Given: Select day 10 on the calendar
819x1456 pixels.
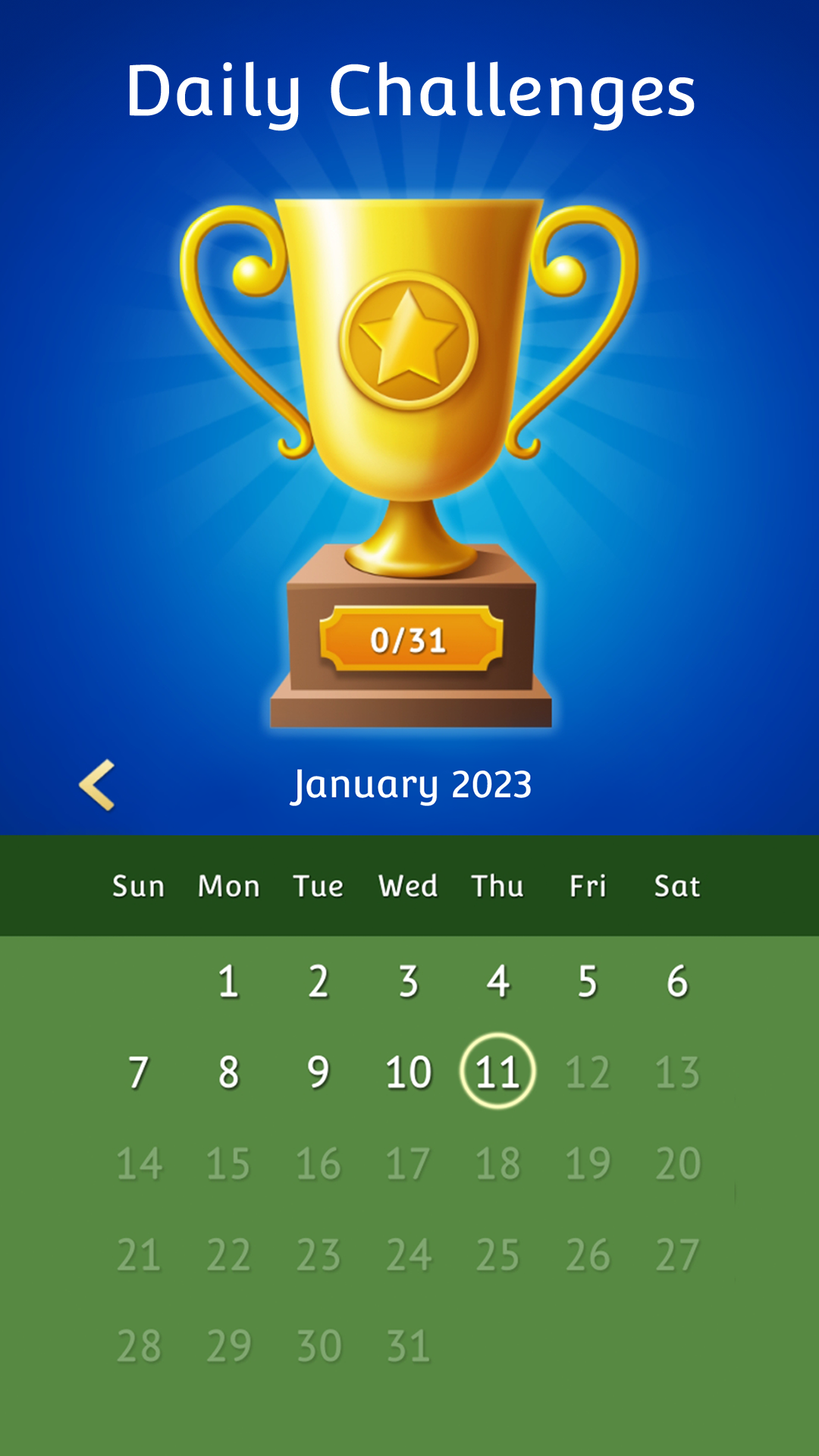Looking at the screenshot, I should click(x=408, y=1072).
